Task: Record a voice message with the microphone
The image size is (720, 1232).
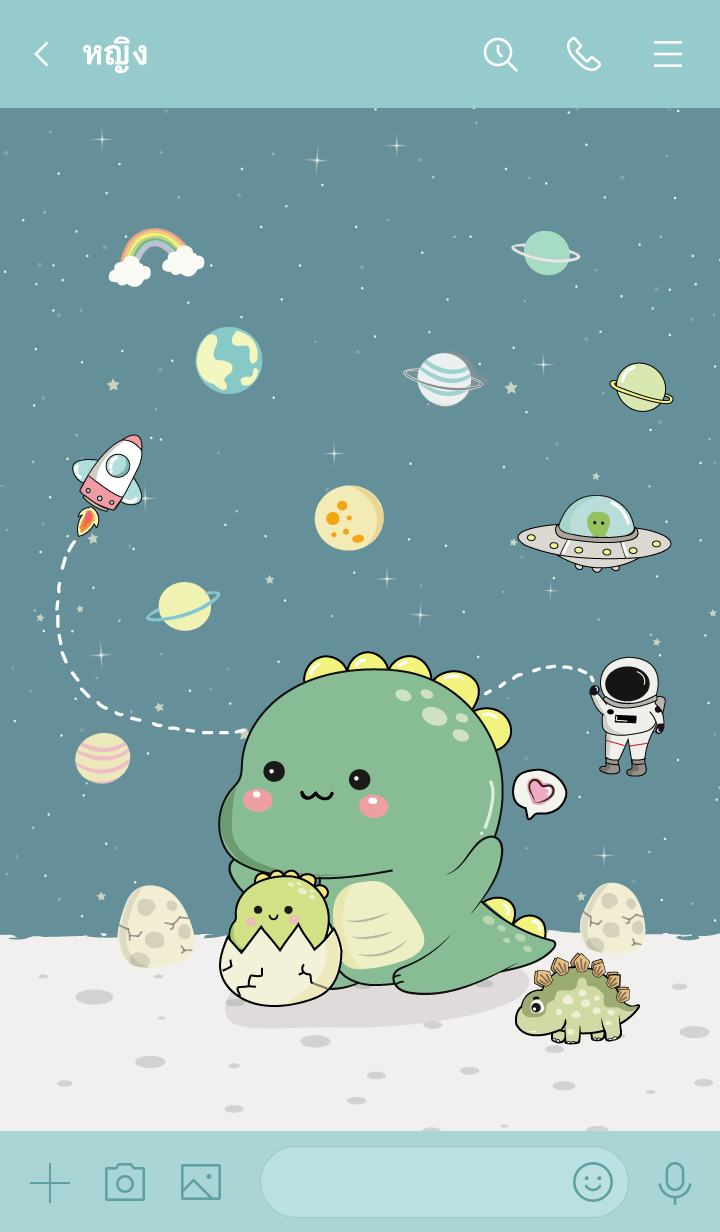Action: coord(675,1182)
